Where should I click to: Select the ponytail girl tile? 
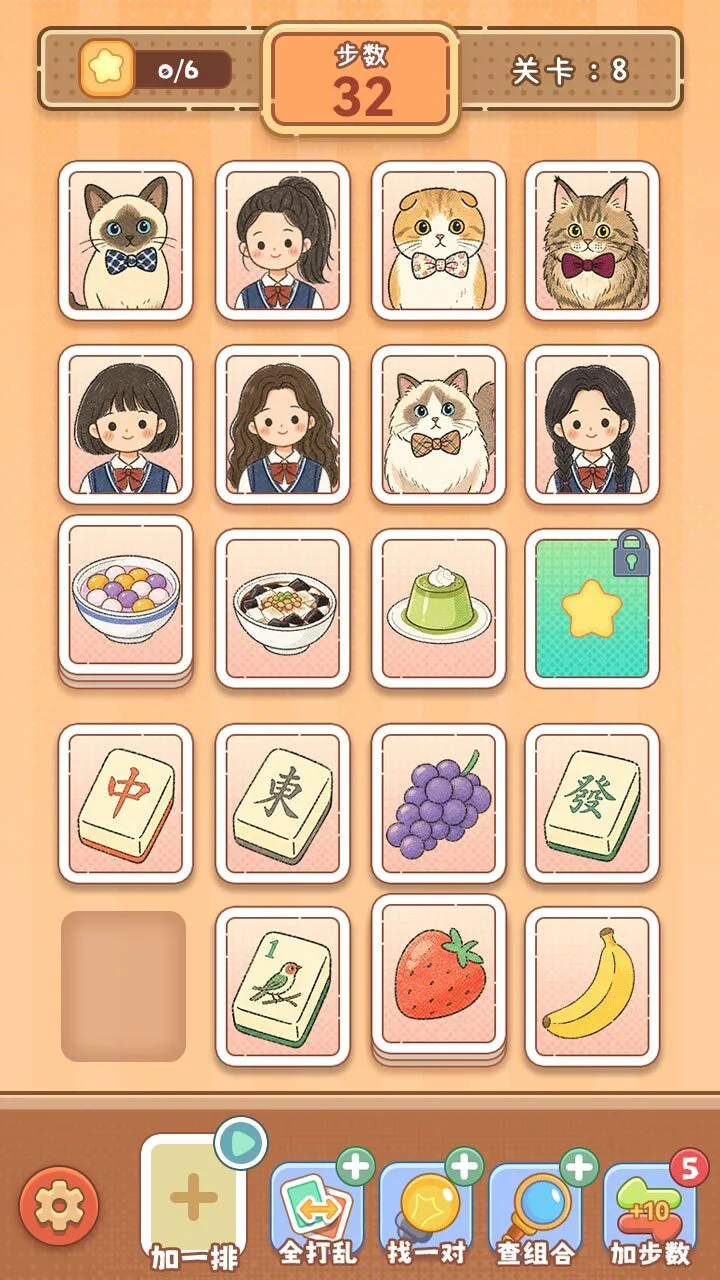pyautogui.click(x=282, y=241)
